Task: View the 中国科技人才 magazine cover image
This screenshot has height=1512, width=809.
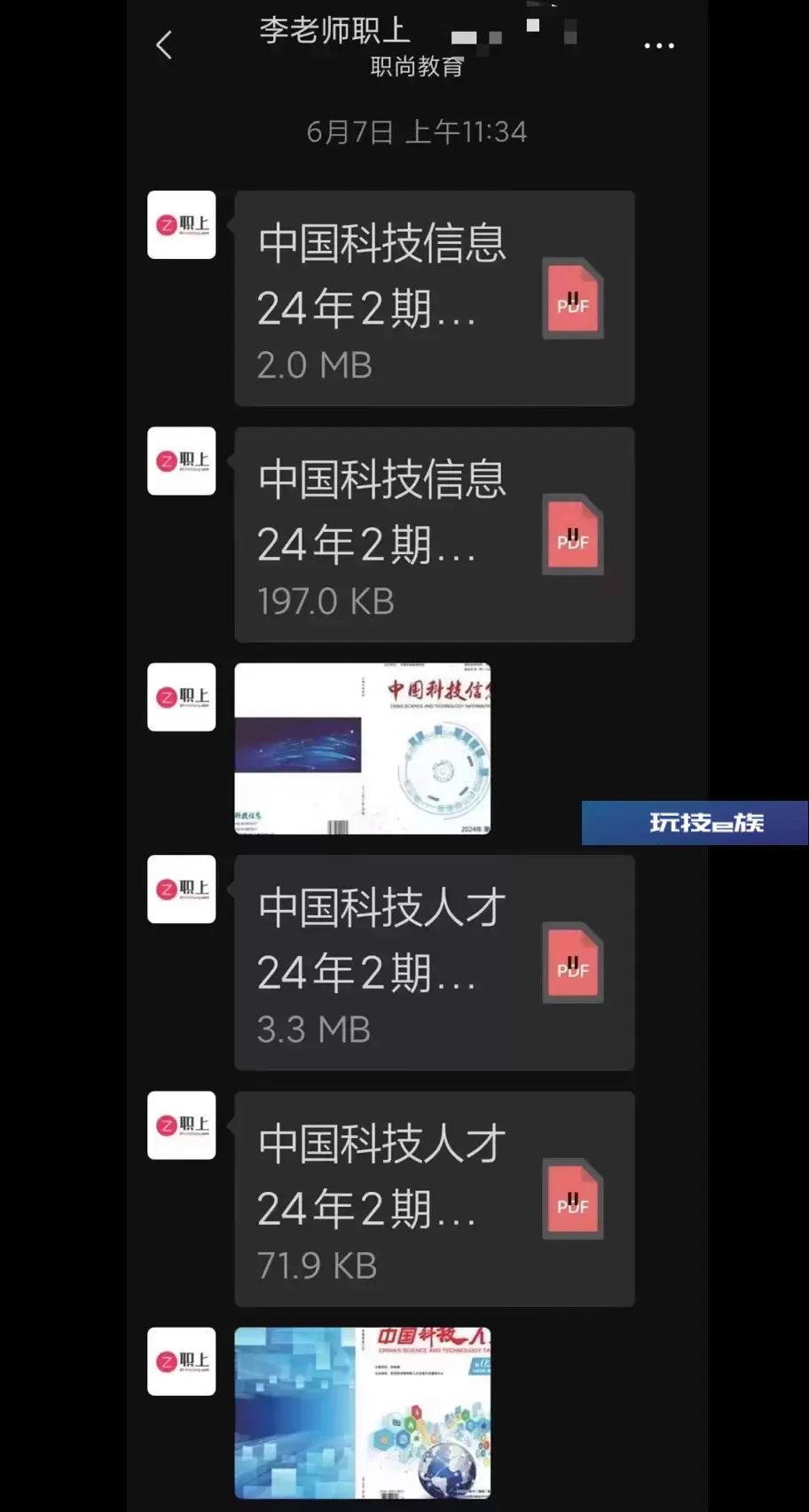Action: [362, 1413]
